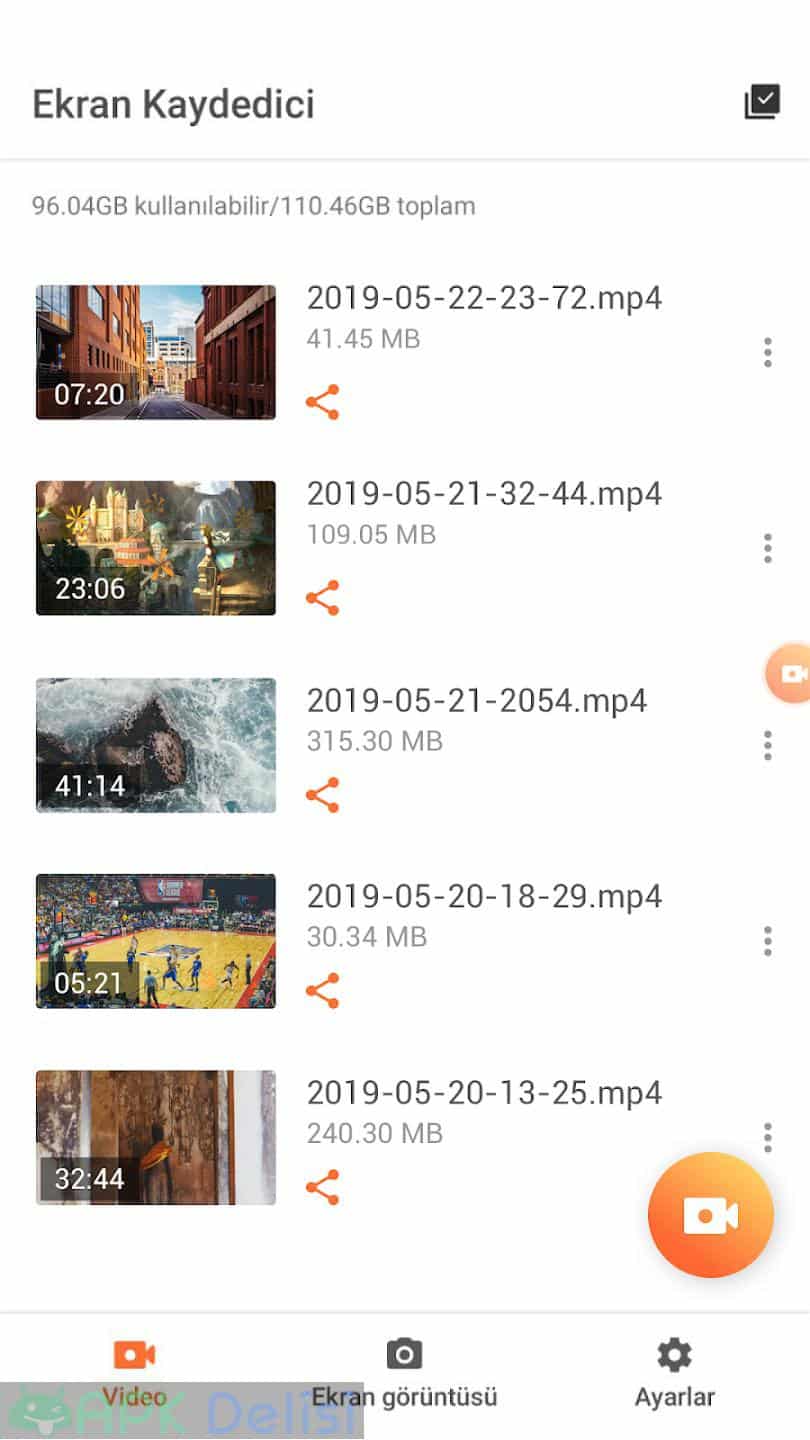Open the 23:06 video thumbnail
Screen dimensions: 810x1440
(156, 548)
